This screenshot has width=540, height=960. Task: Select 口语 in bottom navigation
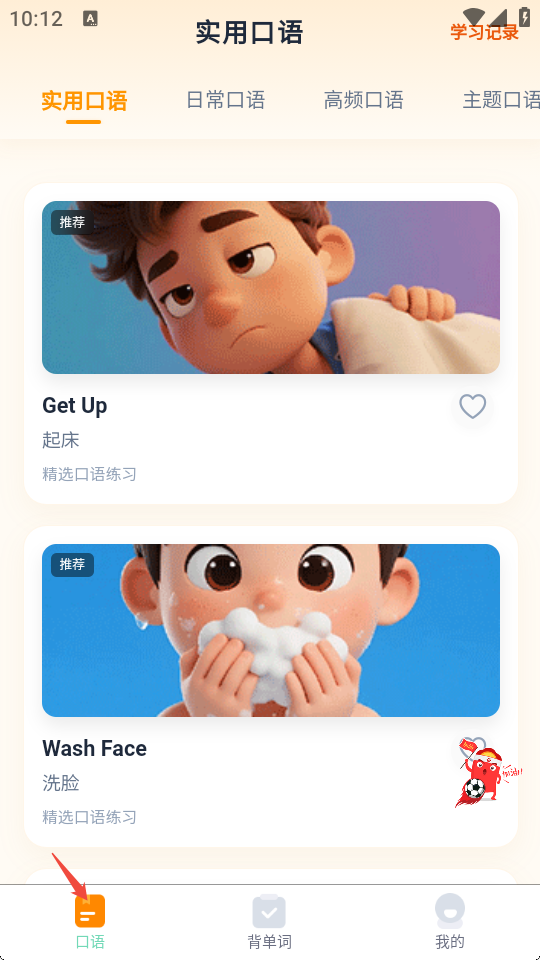point(90,922)
